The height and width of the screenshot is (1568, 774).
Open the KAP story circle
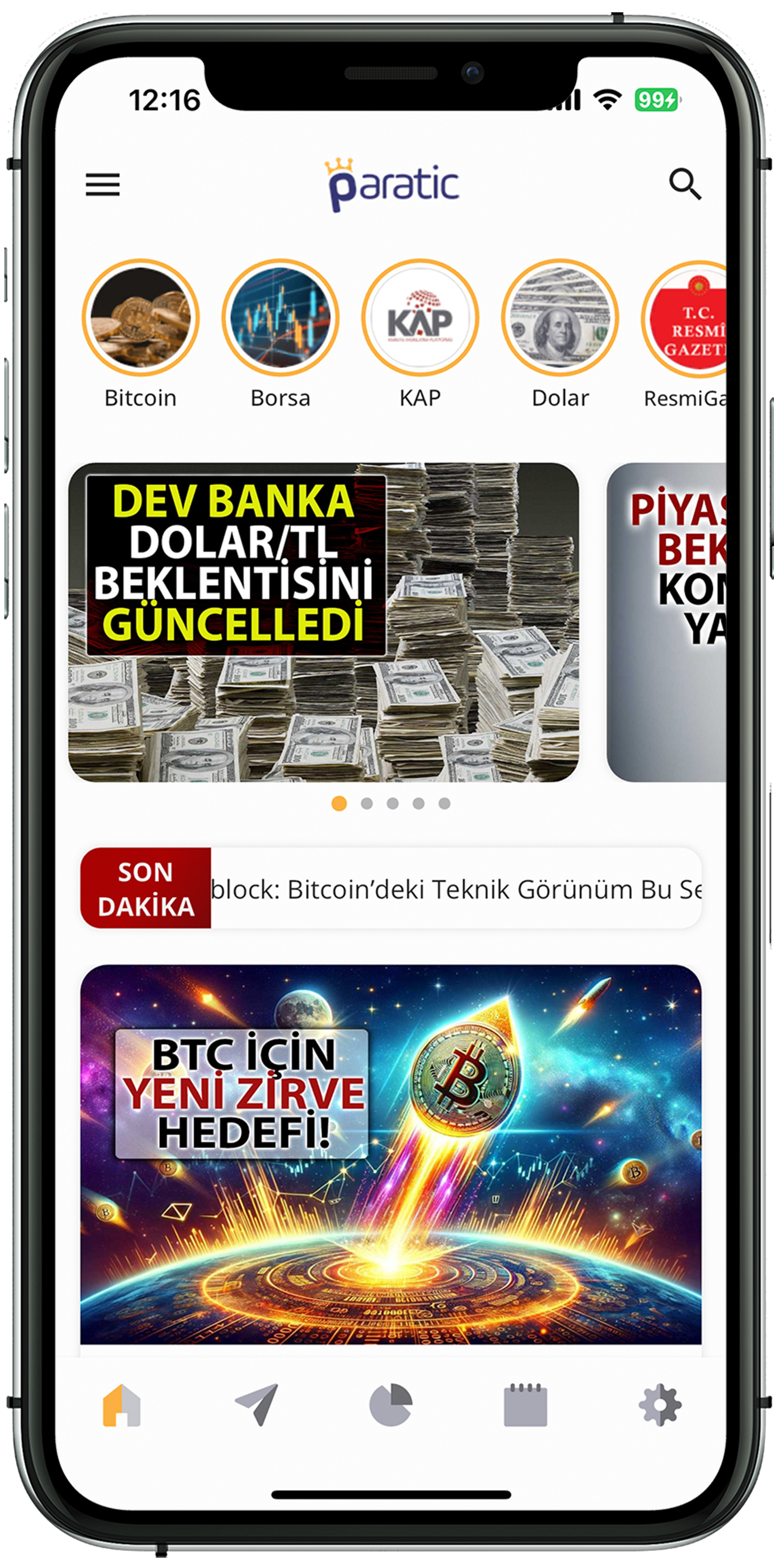point(421,318)
